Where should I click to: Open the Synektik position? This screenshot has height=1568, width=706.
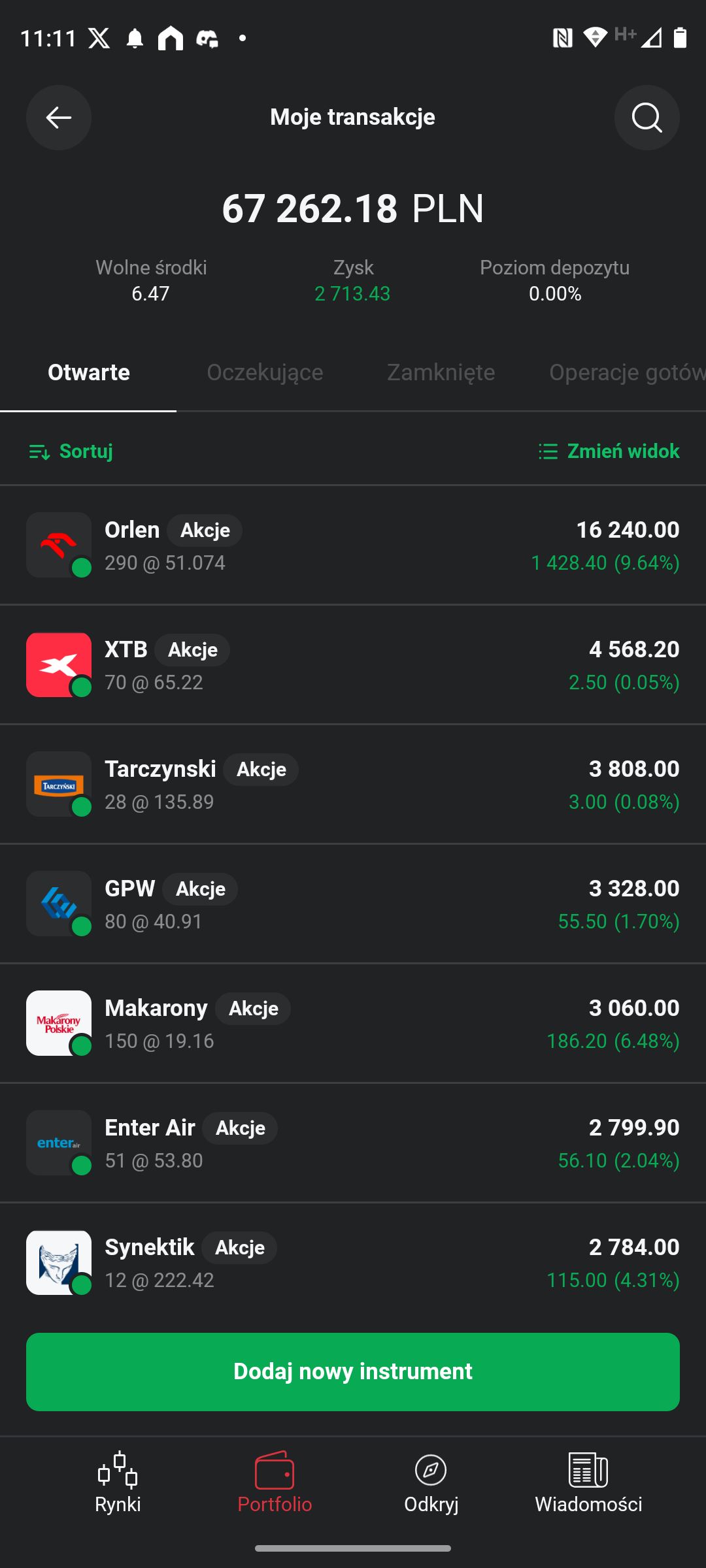pyautogui.click(x=353, y=1262)
